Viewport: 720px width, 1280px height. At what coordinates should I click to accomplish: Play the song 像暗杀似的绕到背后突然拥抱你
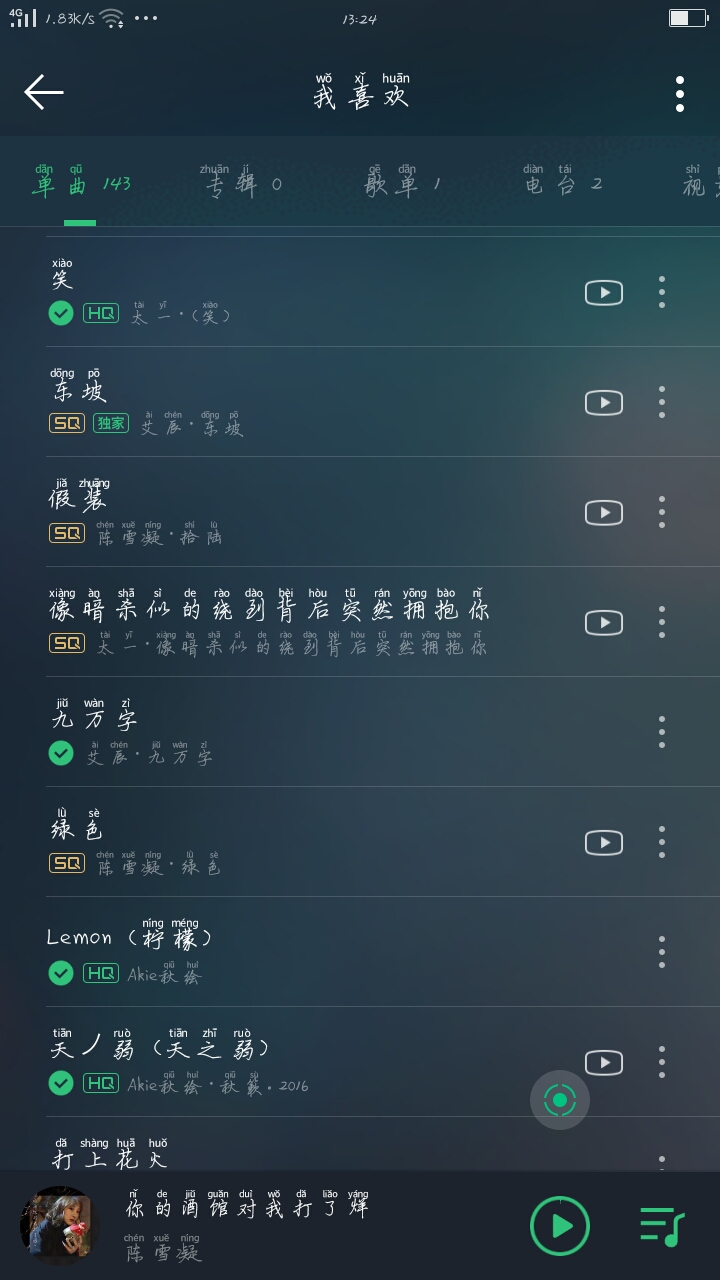click(x=300, y=622)
